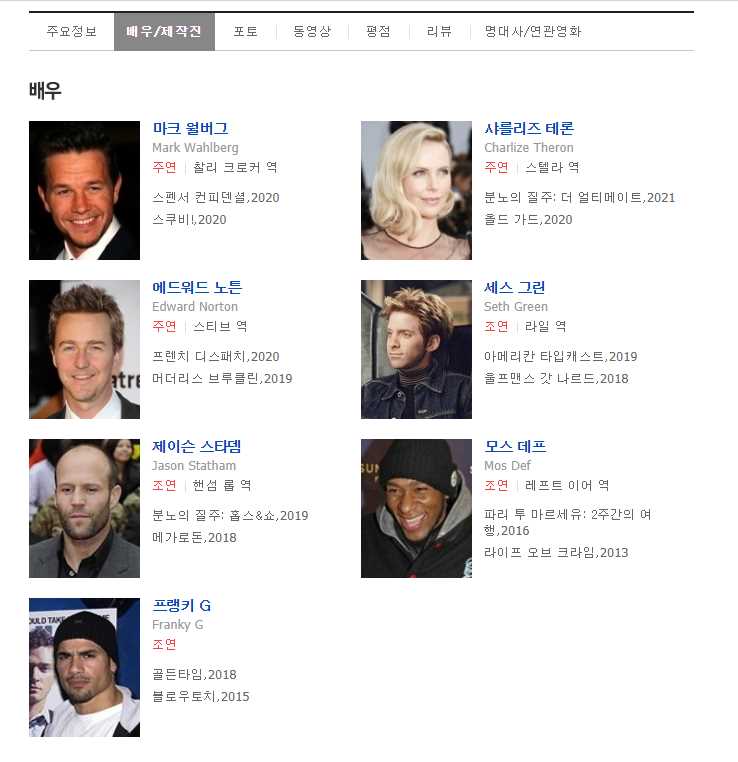This screenshot has width=738, height=762.
Task: Go to the 리뷰 tab
Action: click(439, 31)
